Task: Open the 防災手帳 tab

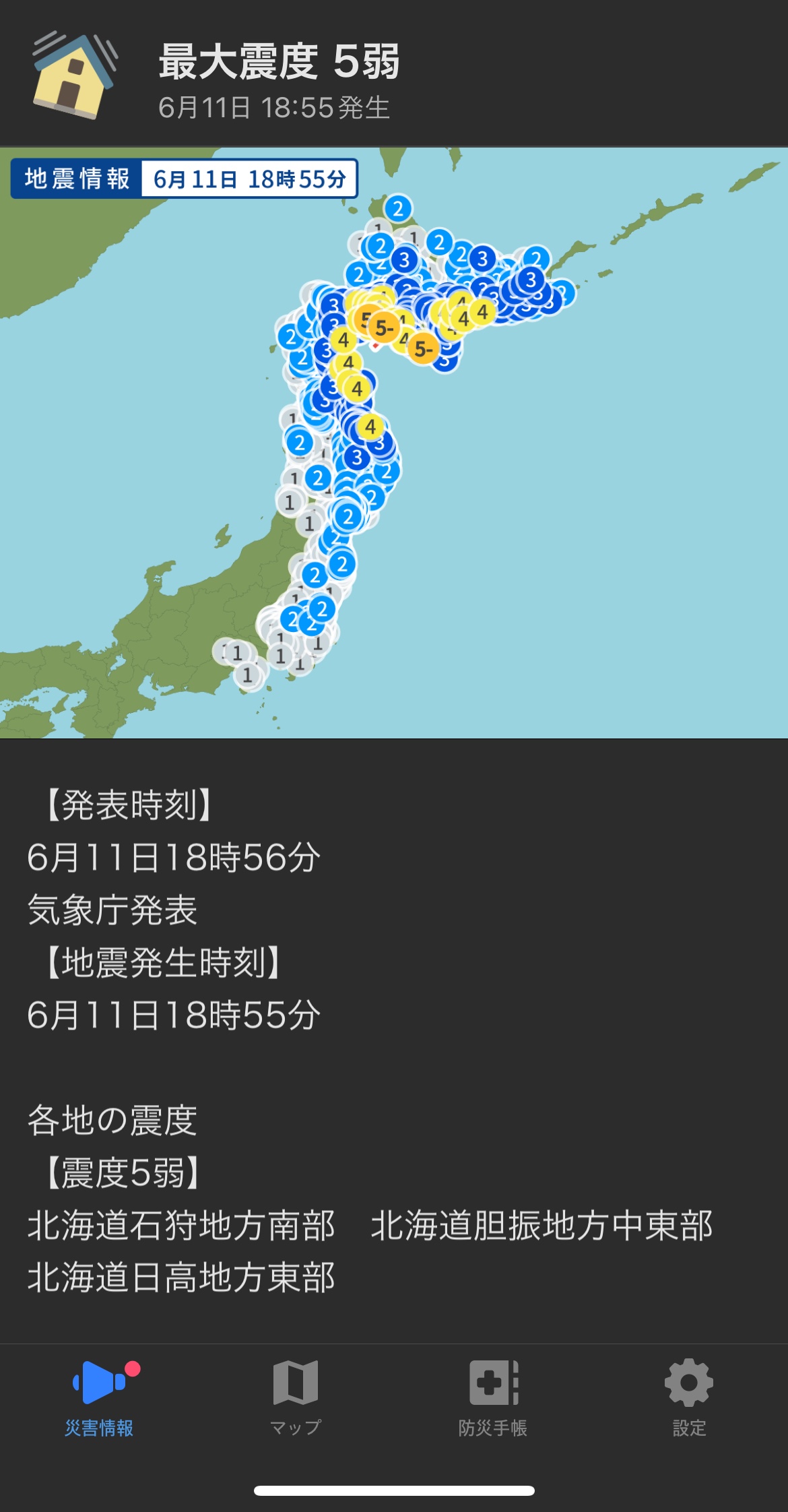Action: [x=493, y=1399]
